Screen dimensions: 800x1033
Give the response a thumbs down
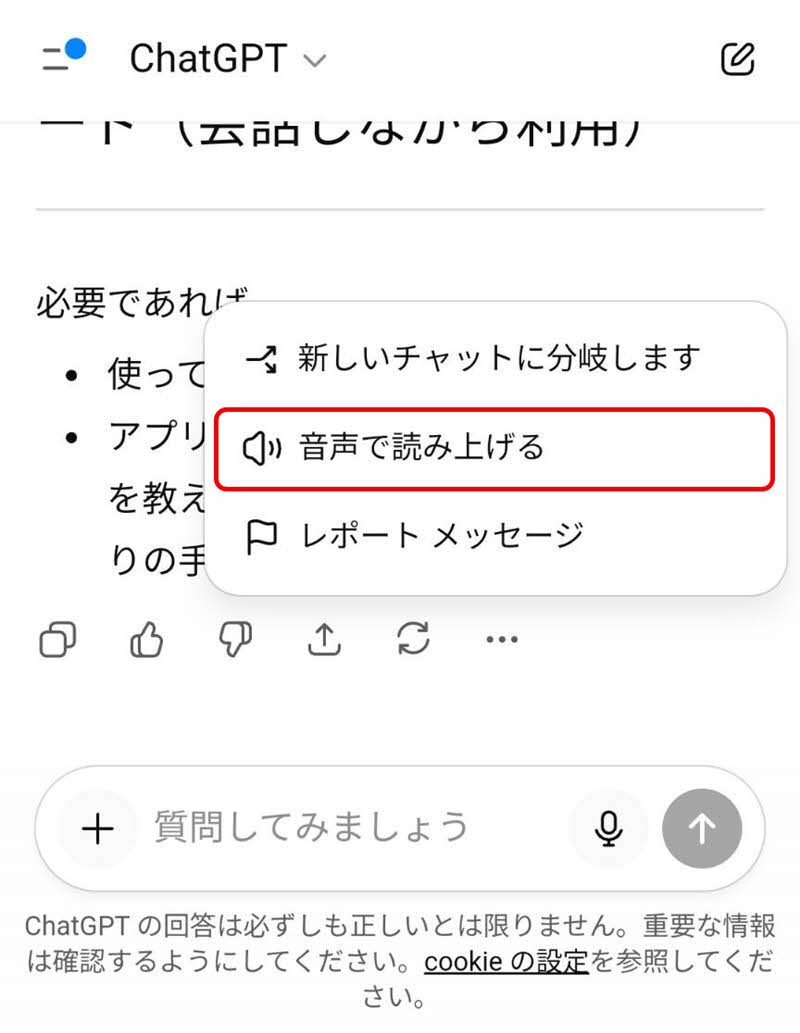(x=235, y=639)
